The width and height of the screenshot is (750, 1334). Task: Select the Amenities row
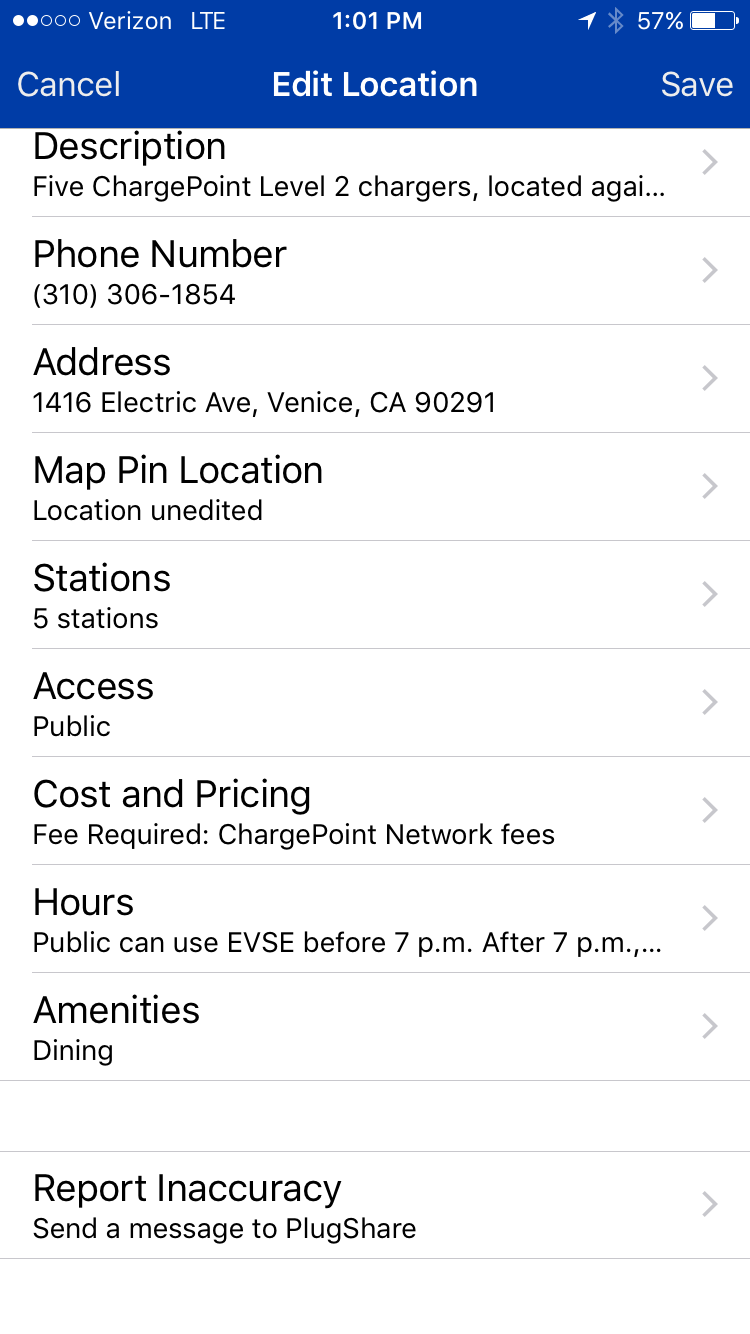click(375, 1027)
